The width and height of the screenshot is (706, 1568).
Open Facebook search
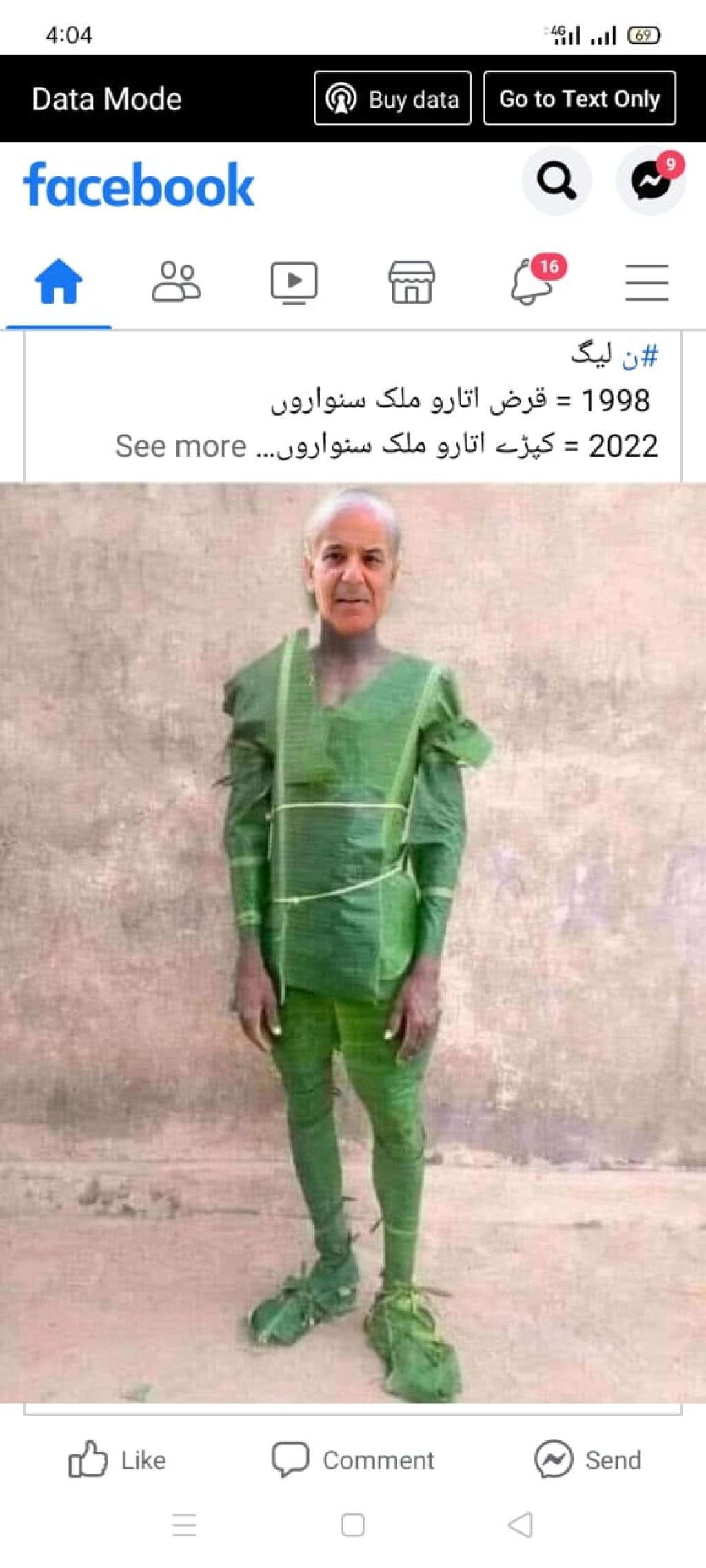(556, 181)
